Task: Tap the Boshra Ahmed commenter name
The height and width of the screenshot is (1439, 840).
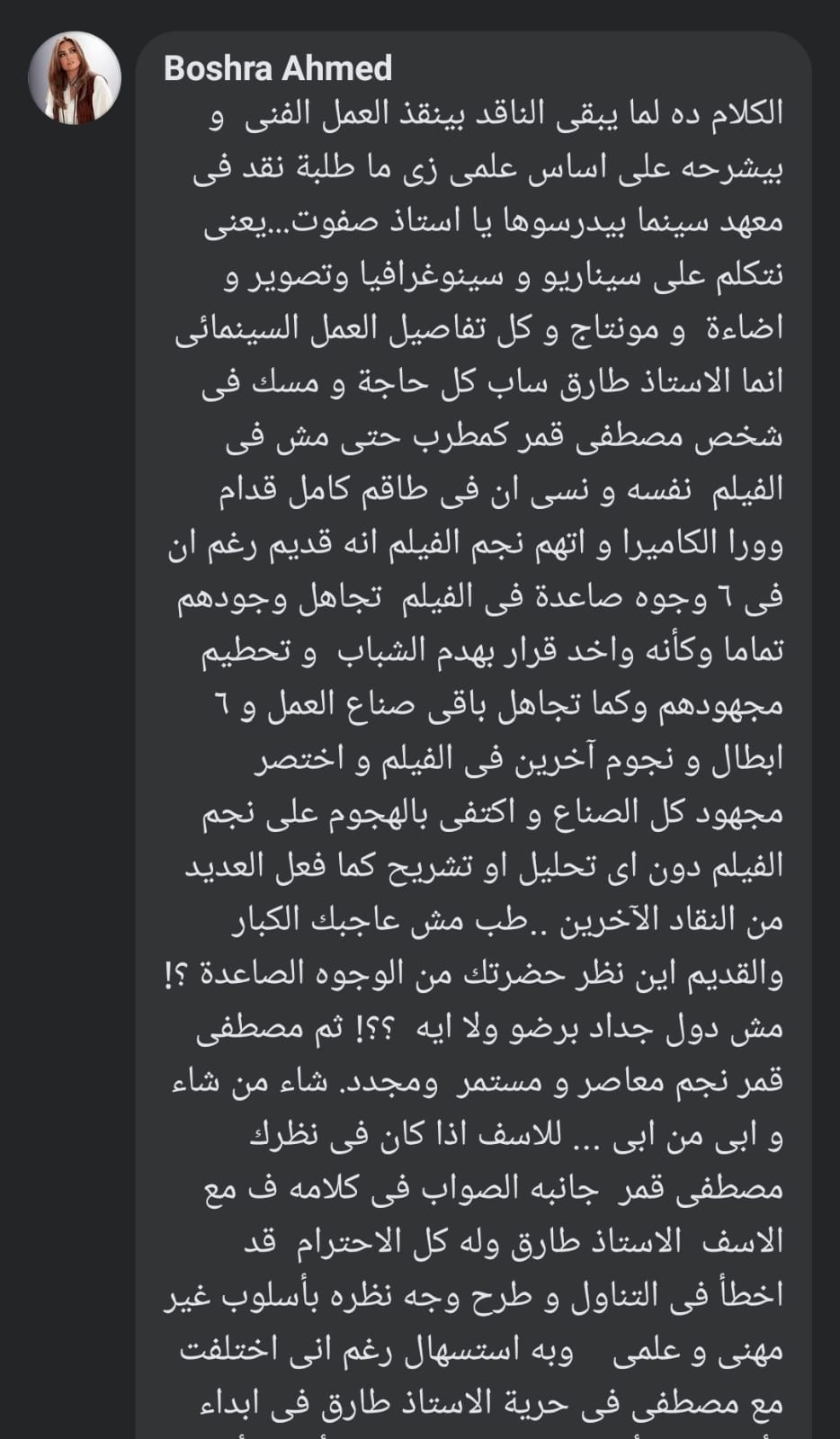Action: coord(278,68)
